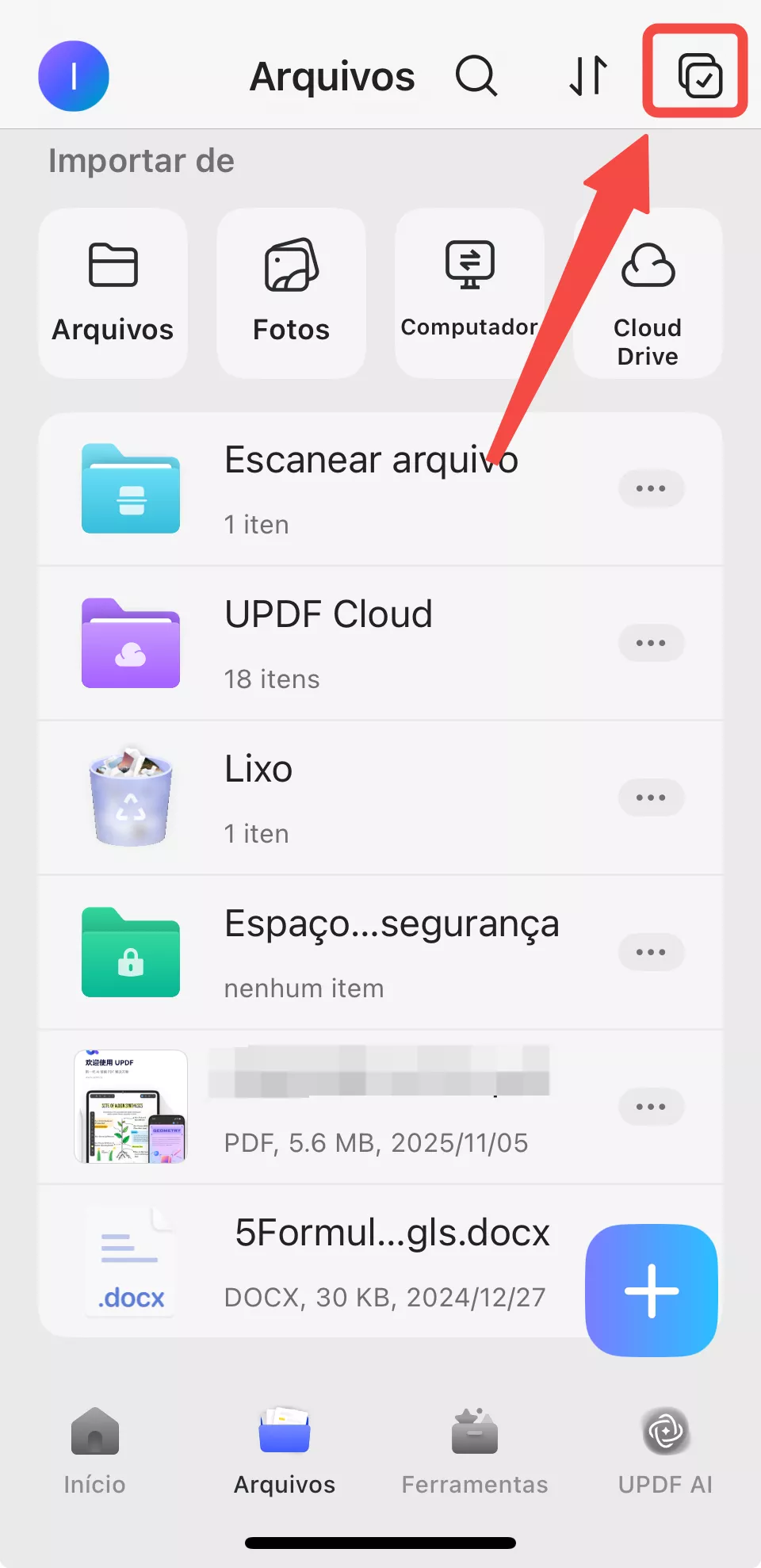Viewport: 761px width, 1568px height.
Task: Switch to the Início tab
Action: click(94, 1451)
